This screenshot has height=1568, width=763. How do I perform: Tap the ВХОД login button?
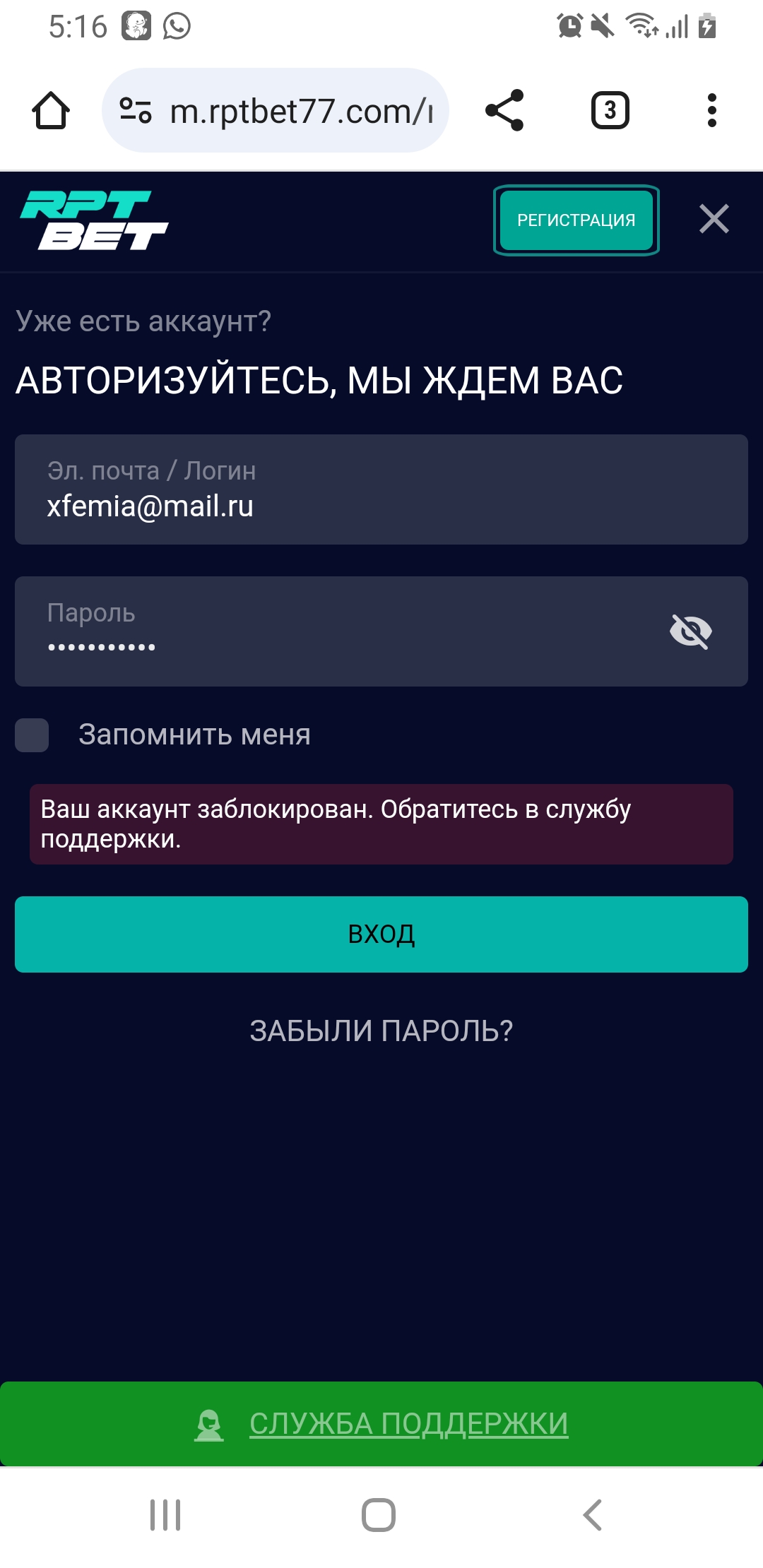pyautogui.click(x=381, y=934)
